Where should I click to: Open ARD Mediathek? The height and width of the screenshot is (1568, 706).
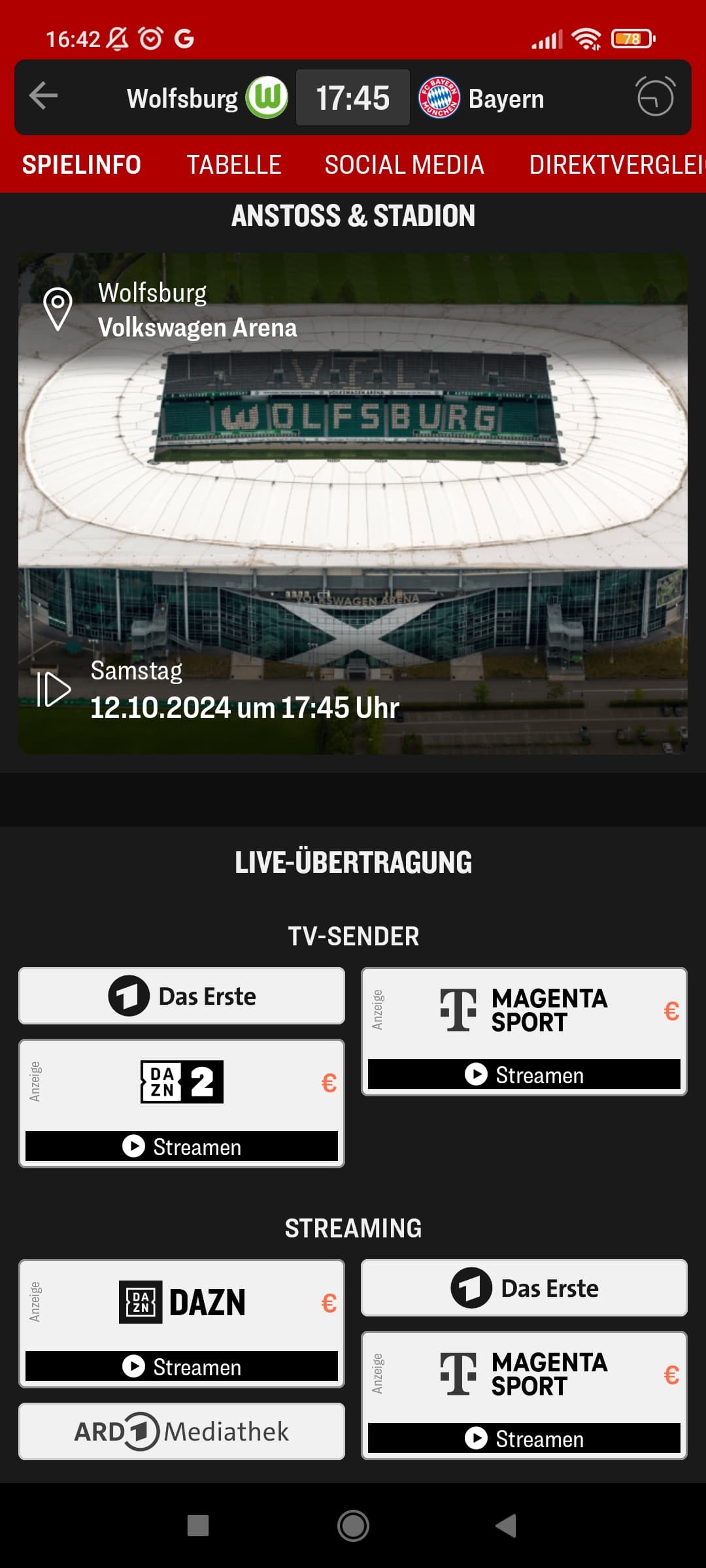point(182,1431)
